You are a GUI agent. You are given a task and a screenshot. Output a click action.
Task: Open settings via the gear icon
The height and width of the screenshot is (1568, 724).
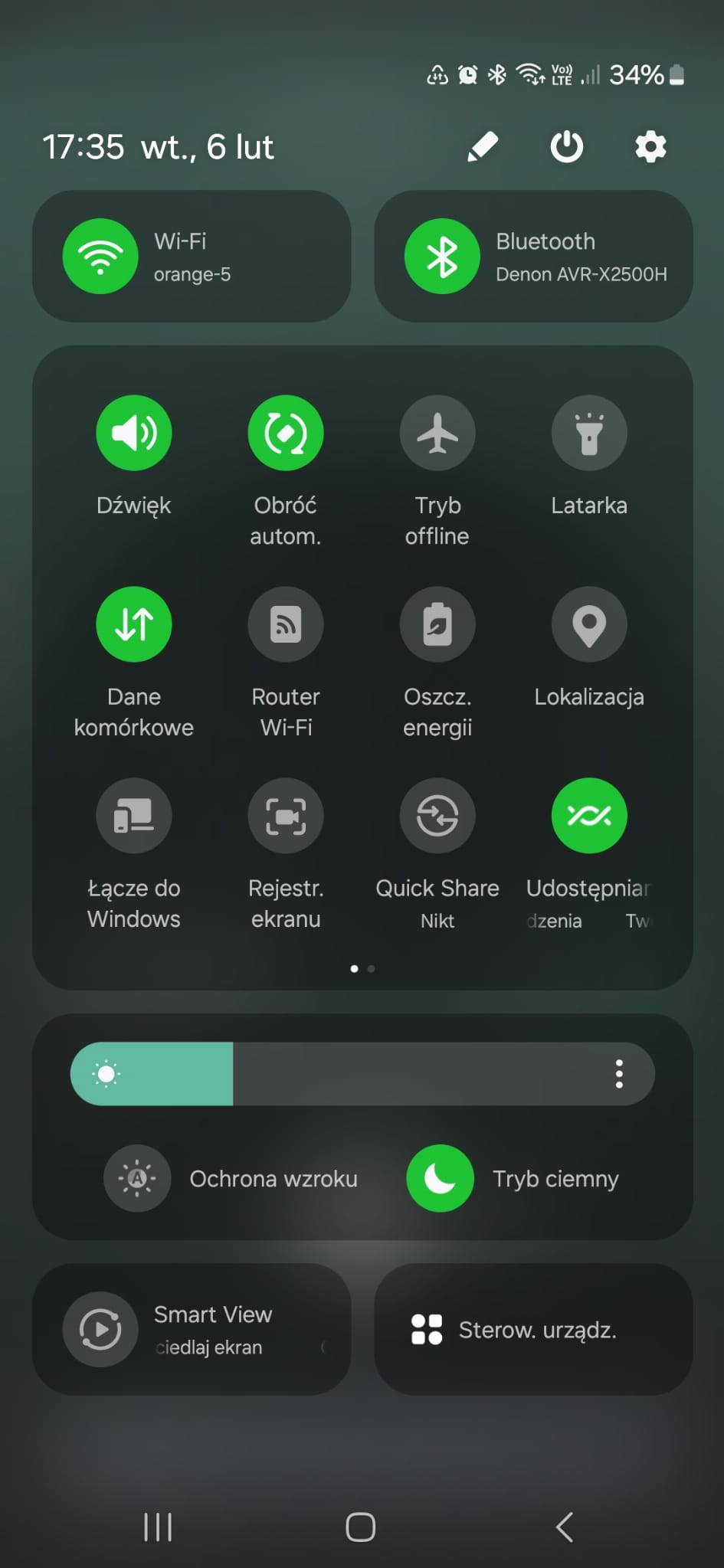pyautogui.click(x=650, y=146)
